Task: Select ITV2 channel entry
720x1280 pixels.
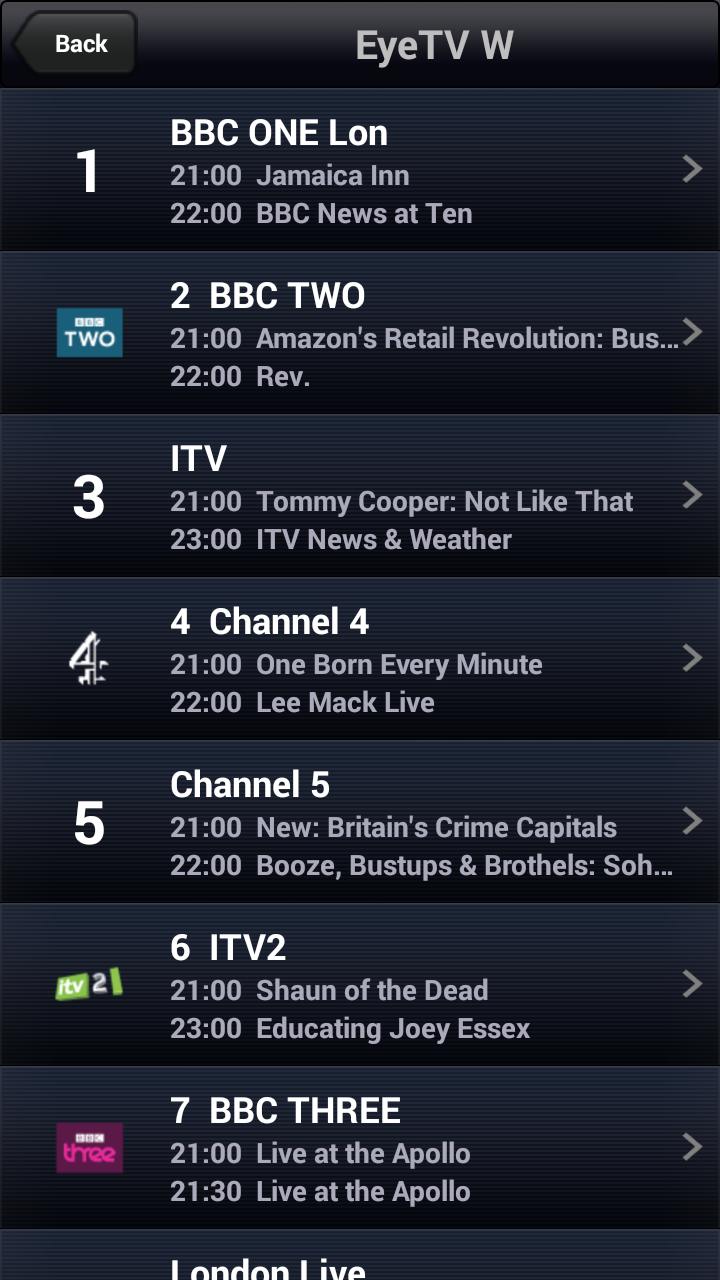Action: point(360,986)
